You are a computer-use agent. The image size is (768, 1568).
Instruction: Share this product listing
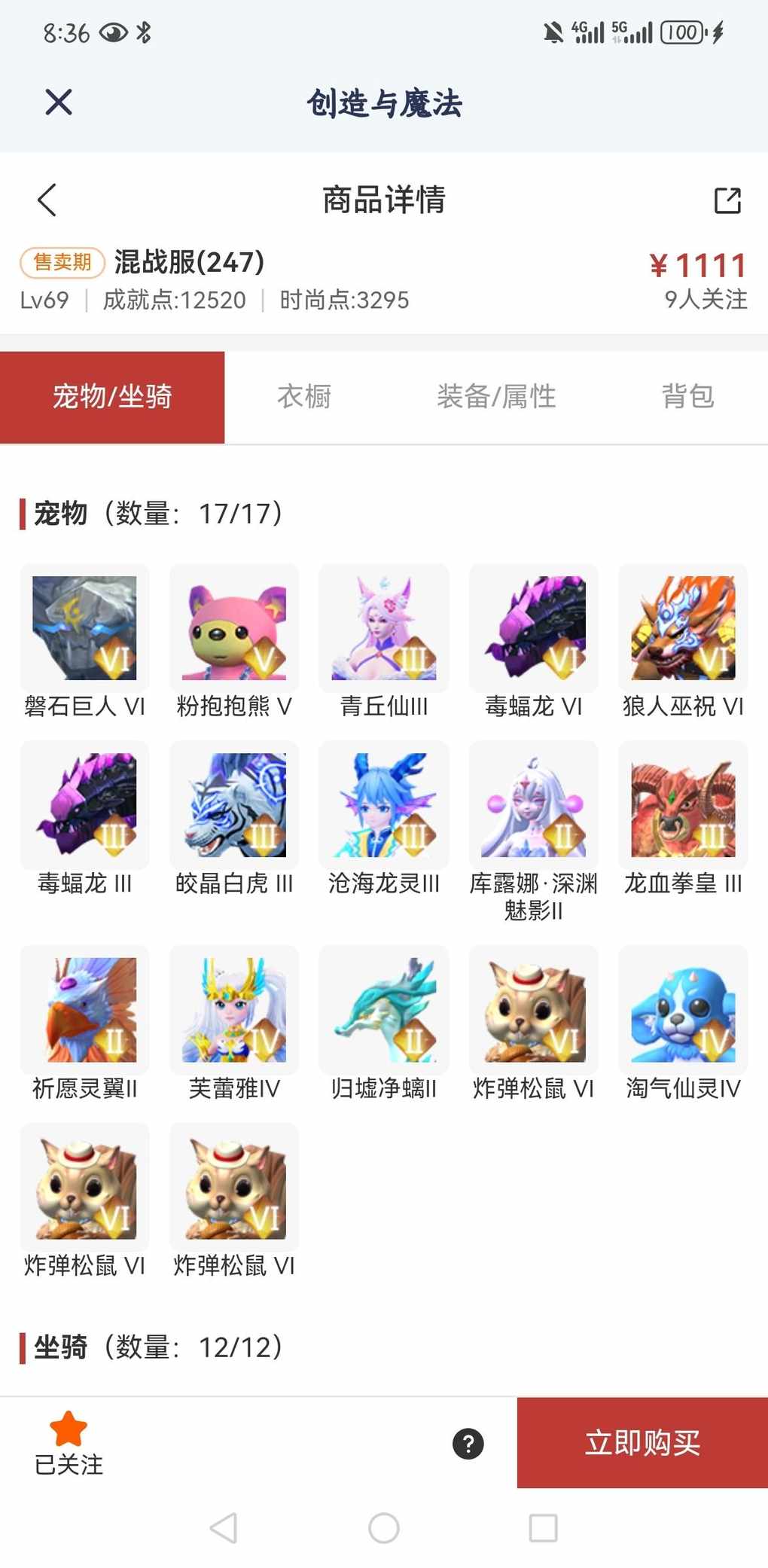[727, 200]
